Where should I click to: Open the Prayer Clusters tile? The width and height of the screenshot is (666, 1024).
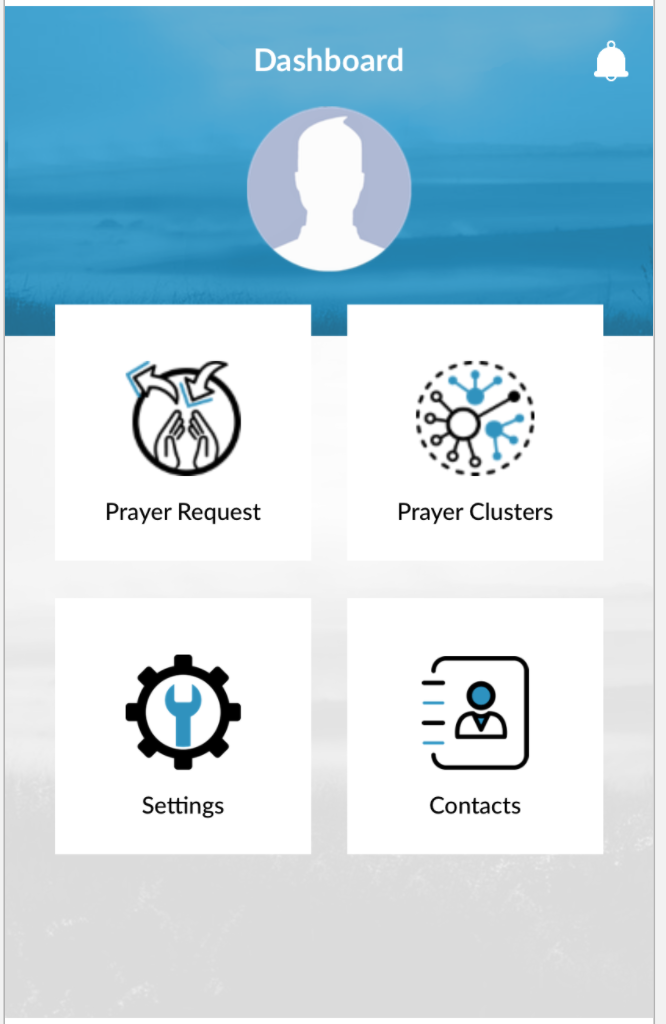click(x=475, y=433)
